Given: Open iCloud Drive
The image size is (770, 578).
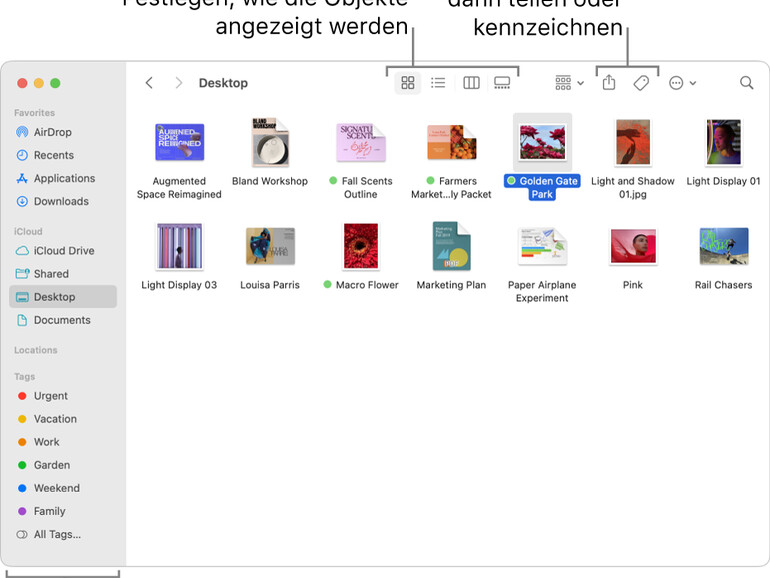Looking at the screenshot, I should click(63, 251).
